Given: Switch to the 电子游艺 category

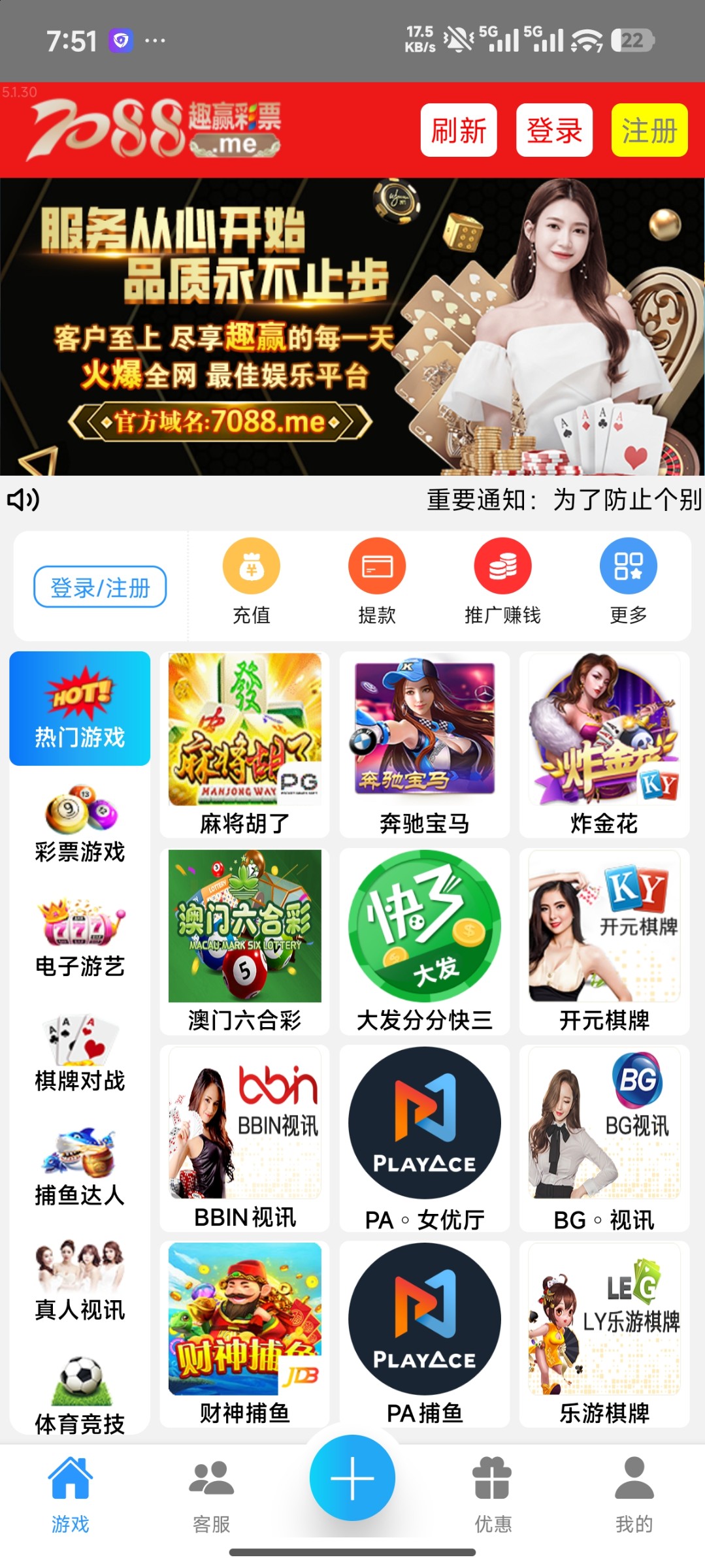Looking at the screenshot, I should 80,938.
